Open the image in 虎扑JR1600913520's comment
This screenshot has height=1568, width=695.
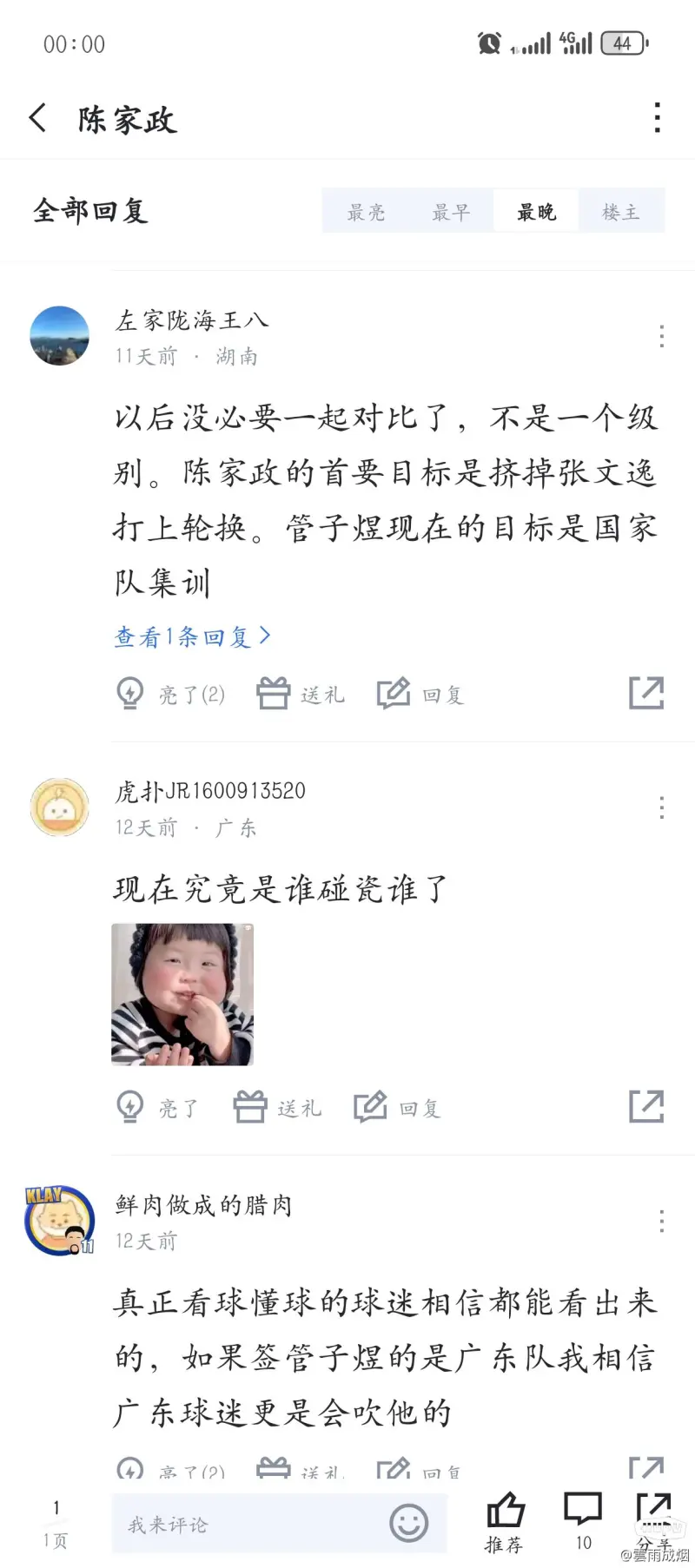pyautogui.click(x=182, y=994)
